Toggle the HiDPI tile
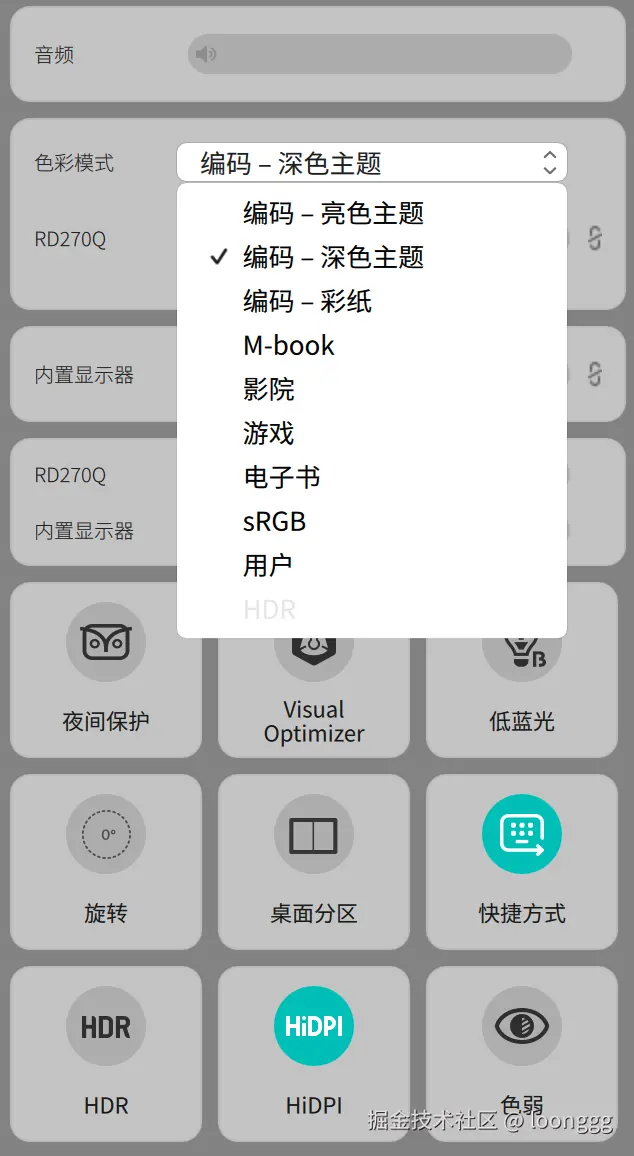This screenshot has width=634, height=1156. (314, 1052)
